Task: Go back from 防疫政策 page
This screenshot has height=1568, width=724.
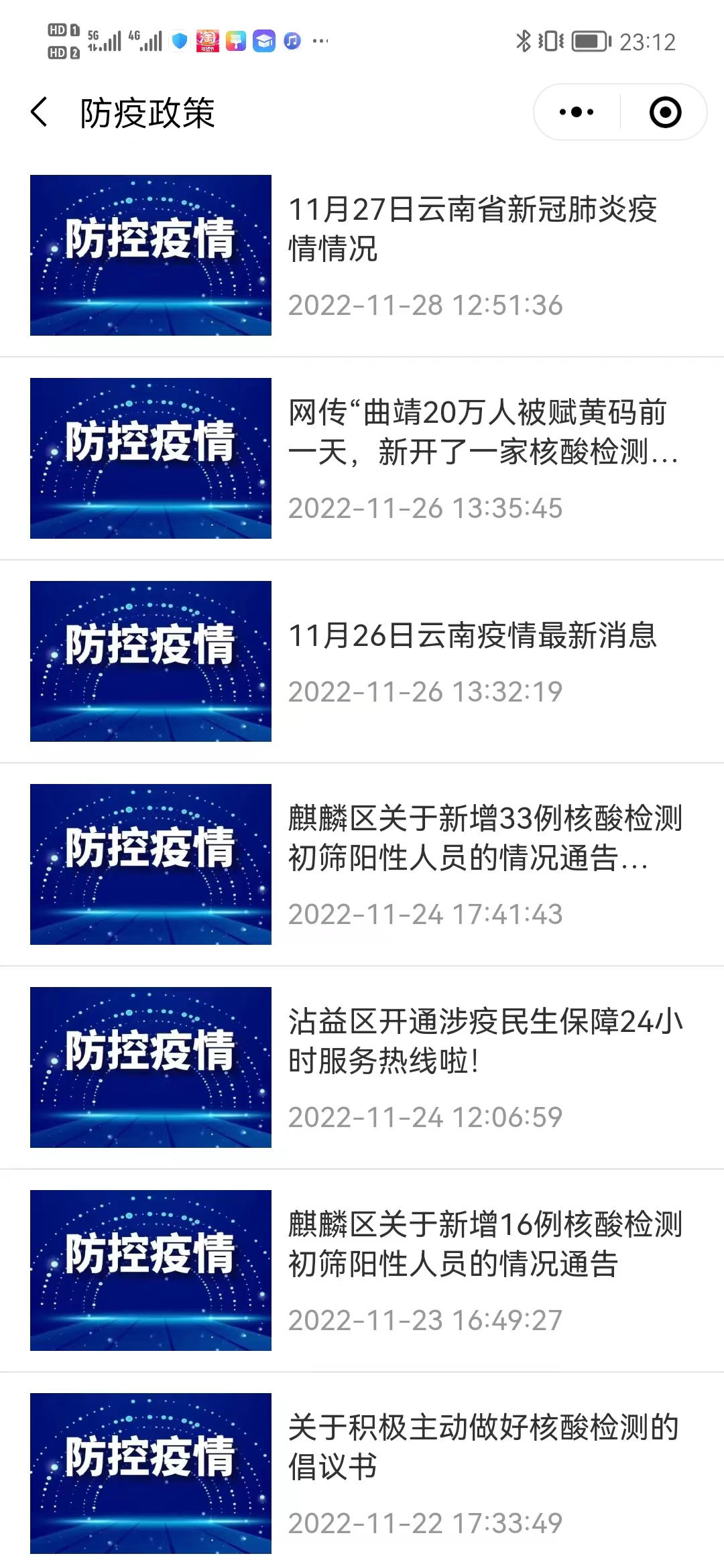Action: (40, 112)
